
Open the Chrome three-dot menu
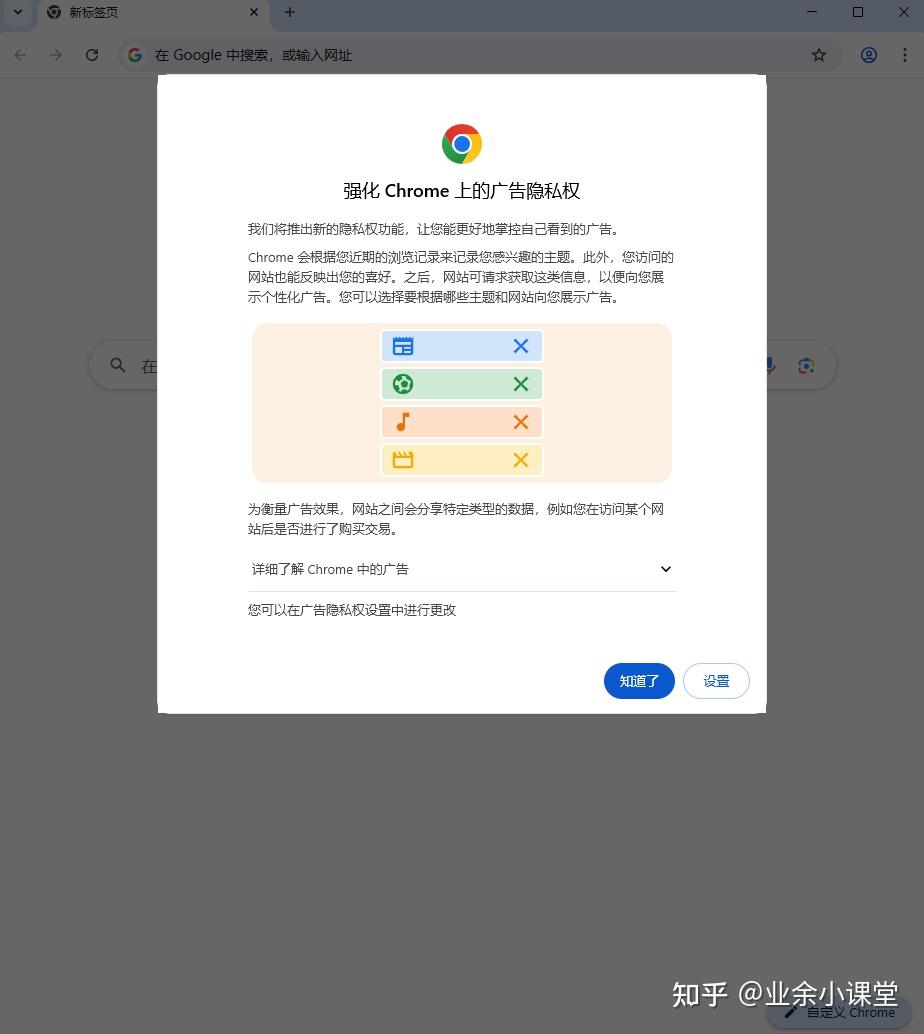[904, 55]
